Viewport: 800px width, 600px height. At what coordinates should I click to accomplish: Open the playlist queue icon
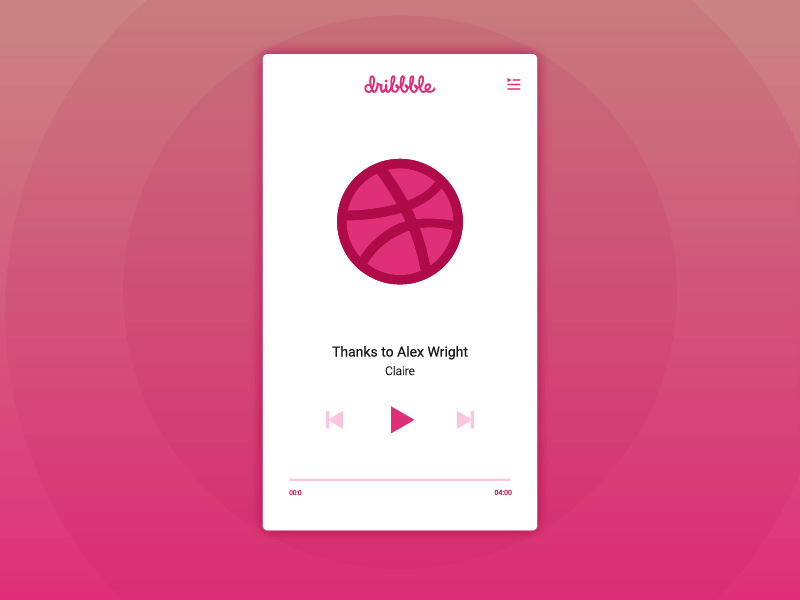click(514, 85)
